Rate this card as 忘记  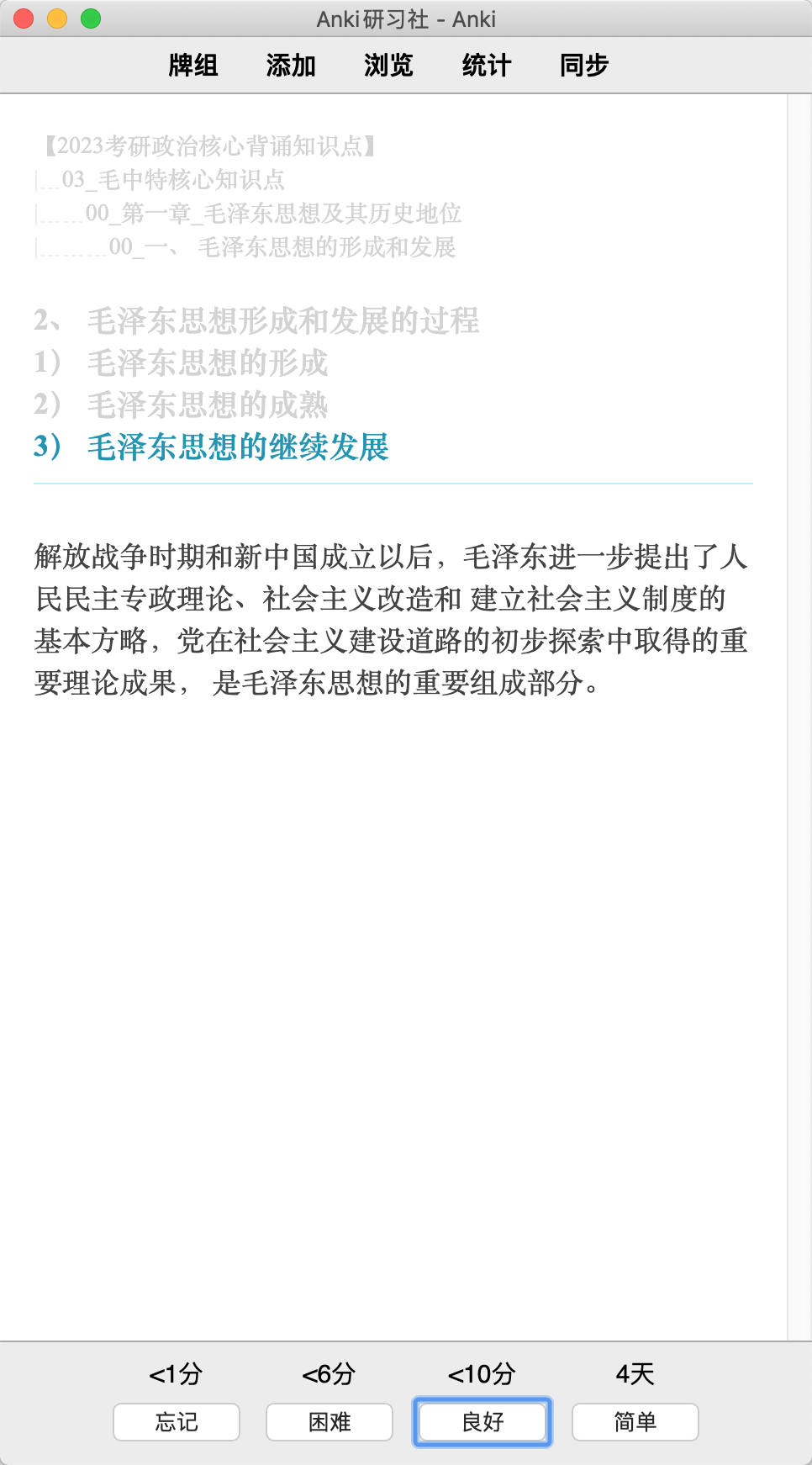[x=177, y=1422]
